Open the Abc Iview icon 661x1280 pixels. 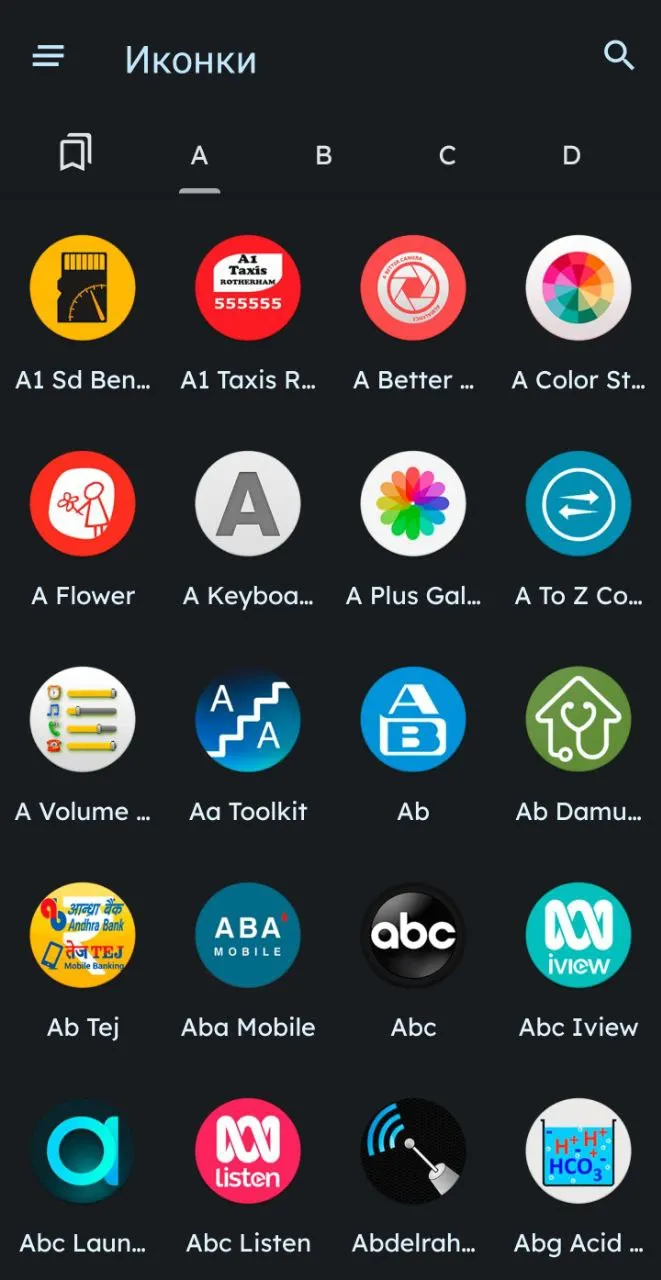[x=578, y=936]
